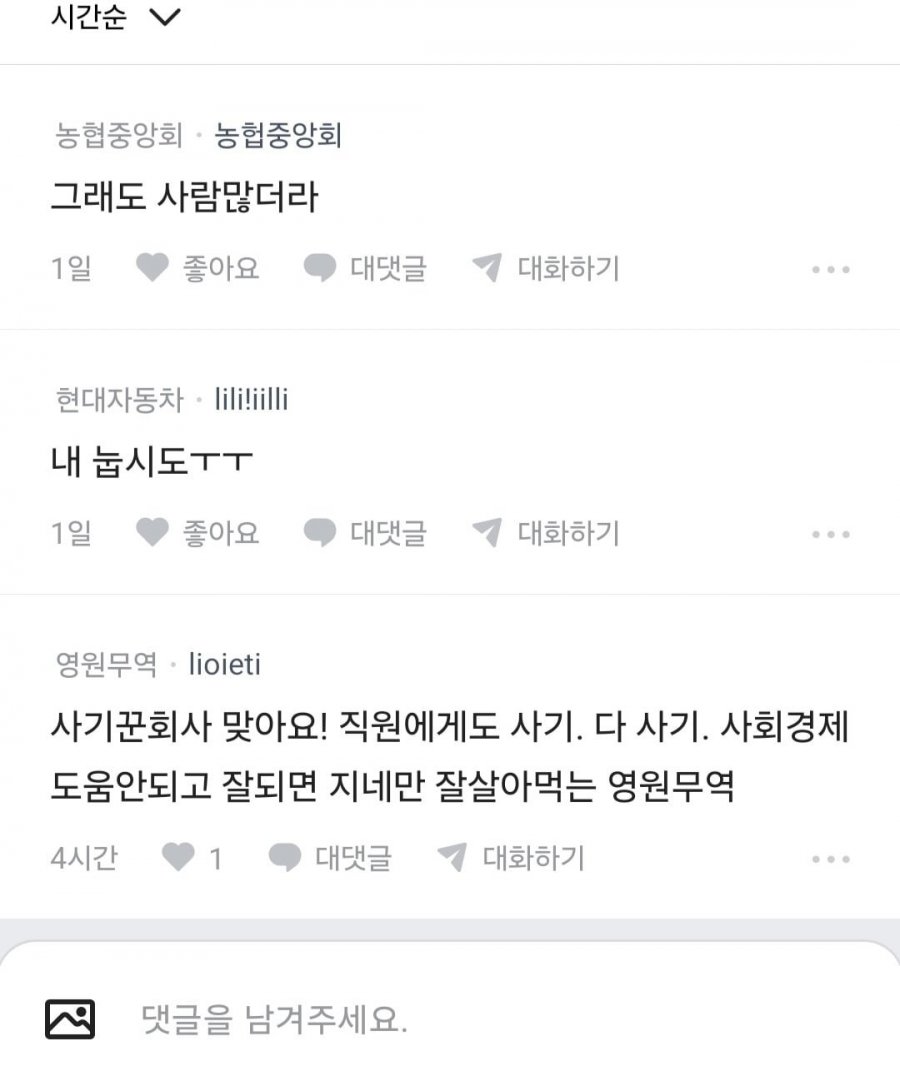Select username lioieti to view profile
This screenshot has height=1086, width=900.
click(225, 665)
